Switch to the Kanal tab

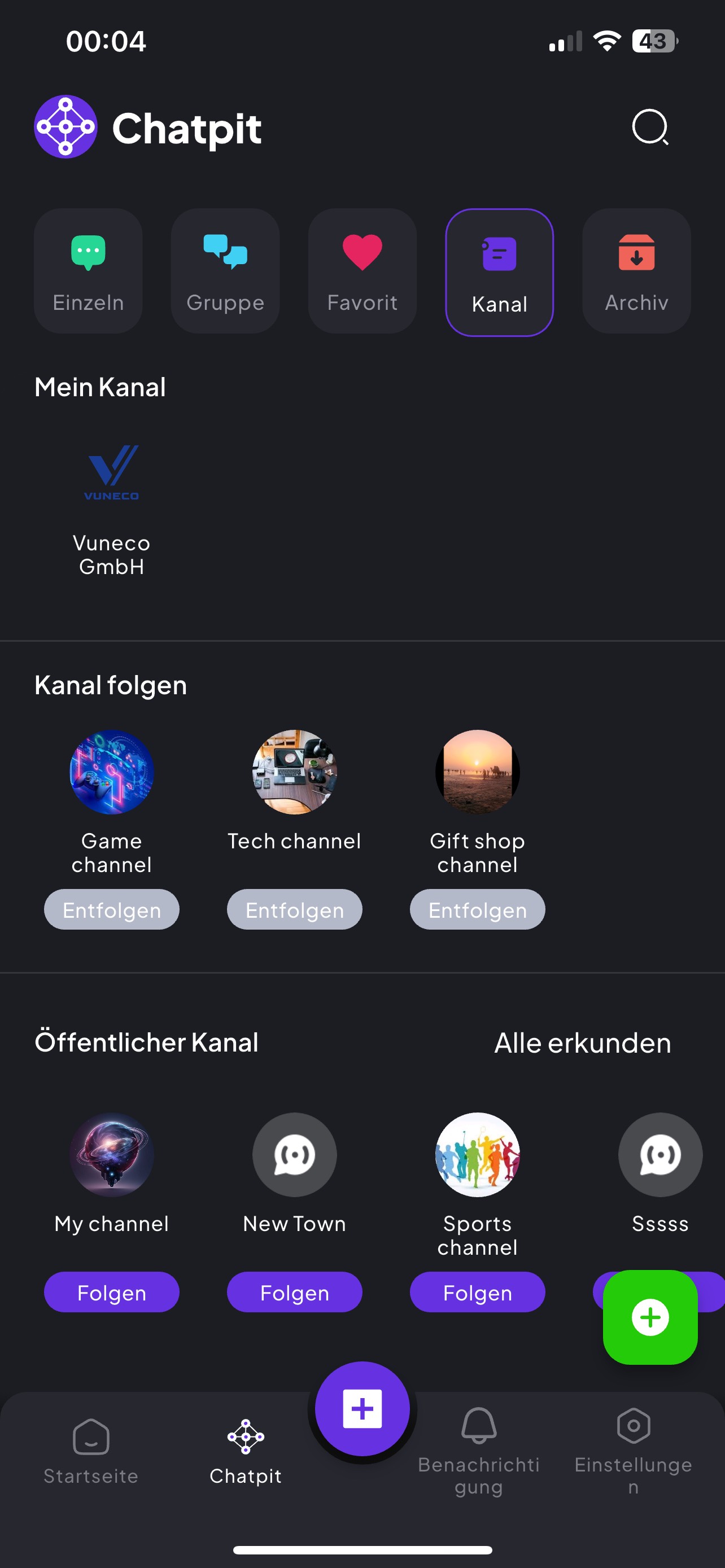[499, 271]
